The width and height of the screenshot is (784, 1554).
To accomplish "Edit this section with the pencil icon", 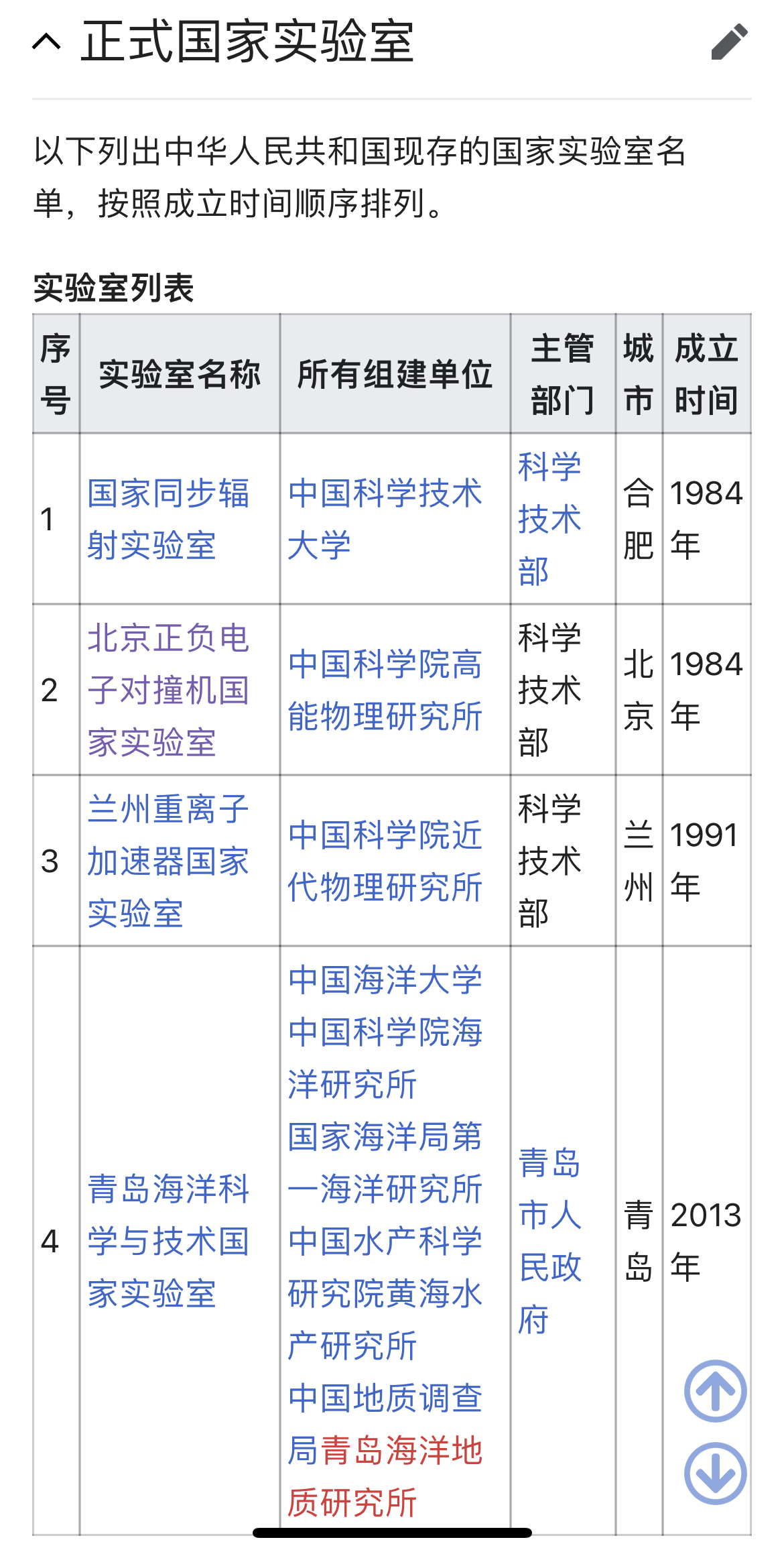I will pyautogui.click(x=729, y=42).
